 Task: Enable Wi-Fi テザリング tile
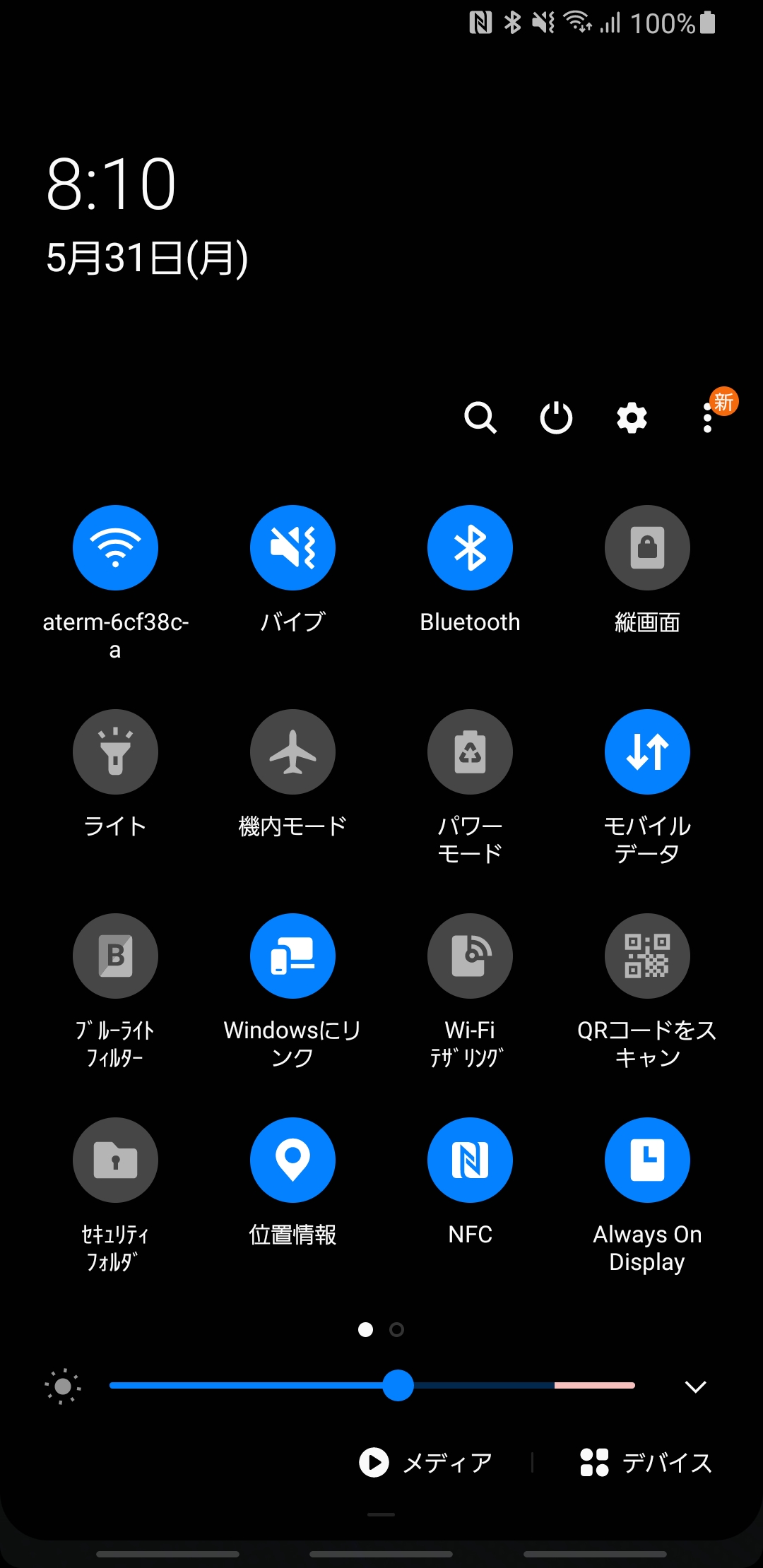[x=470, y=956]
